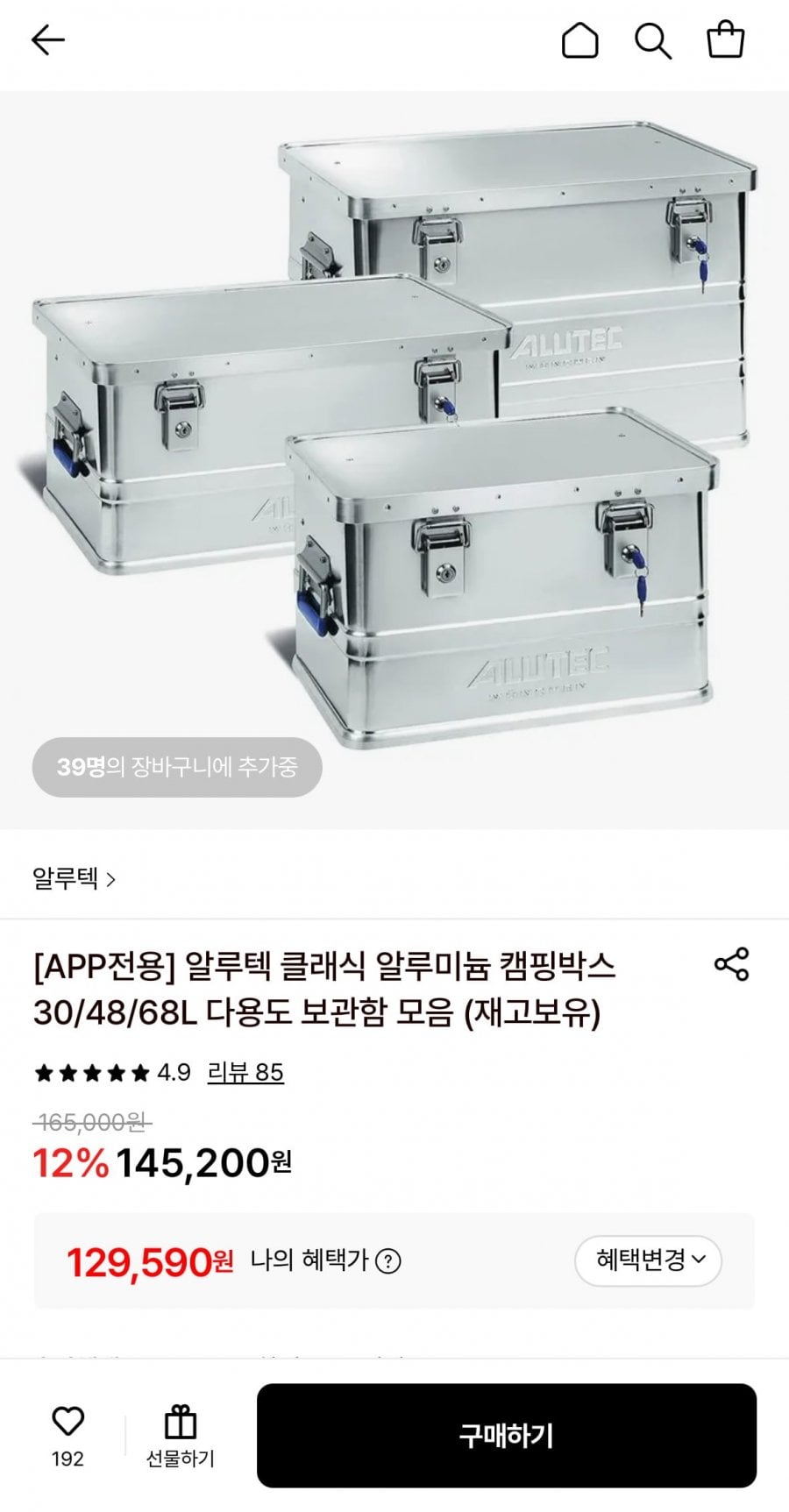Viewport: 789px width, 1512px height.
Task: Tap 선물하기 to send as gift
Action: click(x=180, y=1436)
